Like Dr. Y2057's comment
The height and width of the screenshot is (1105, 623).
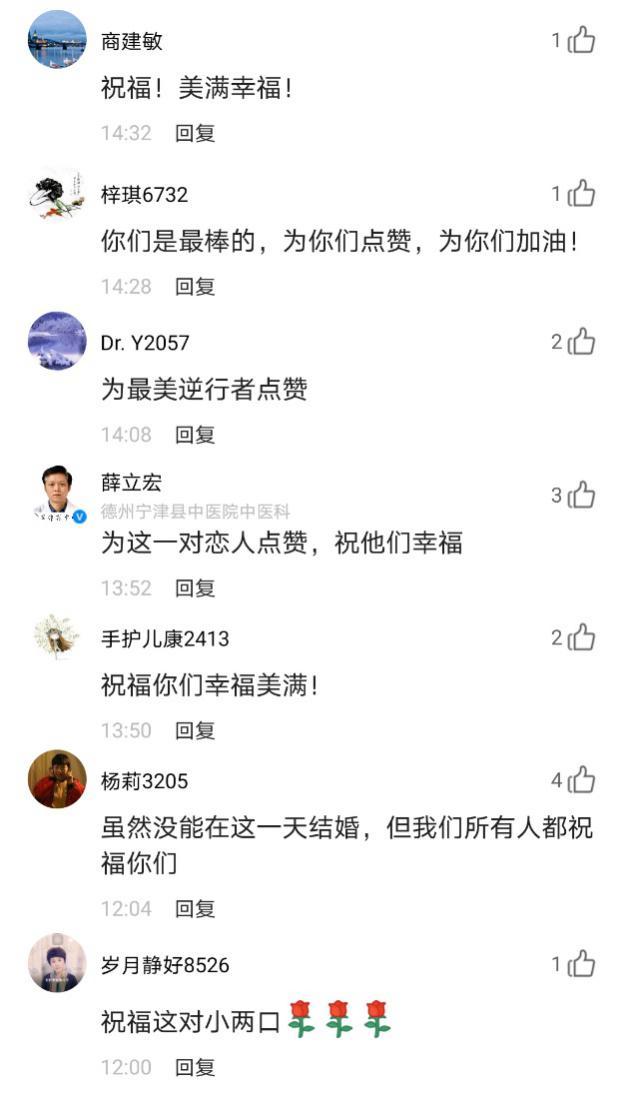point(581,343)
